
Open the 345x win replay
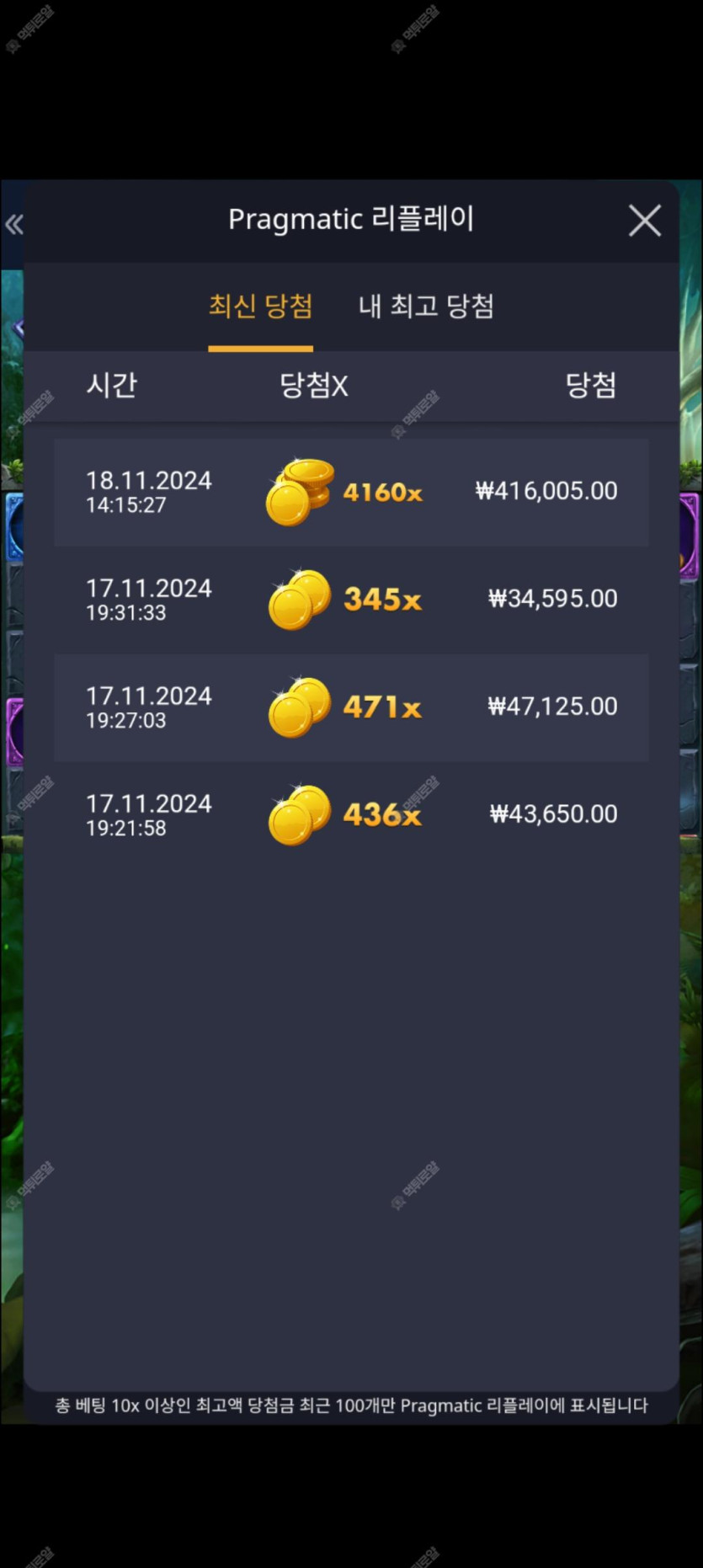point(351,600)
